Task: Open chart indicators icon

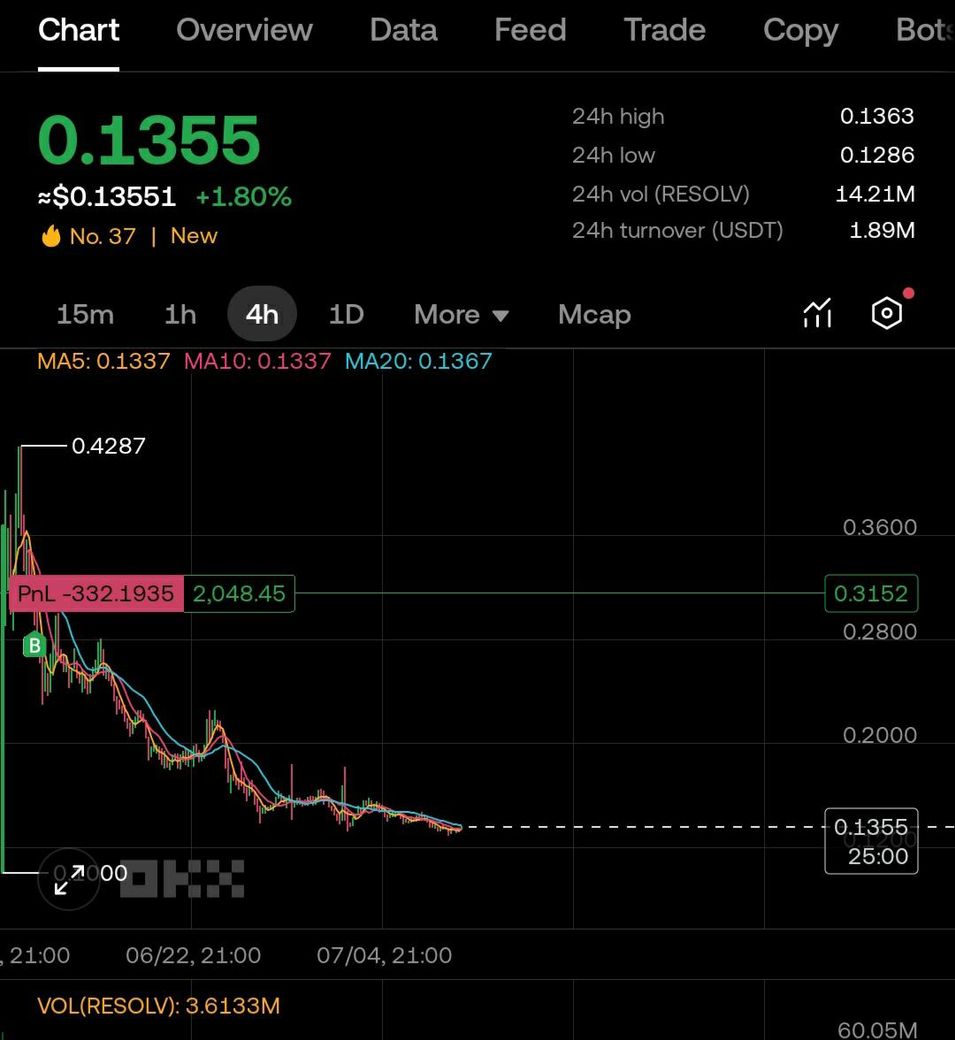Action: 817,314
